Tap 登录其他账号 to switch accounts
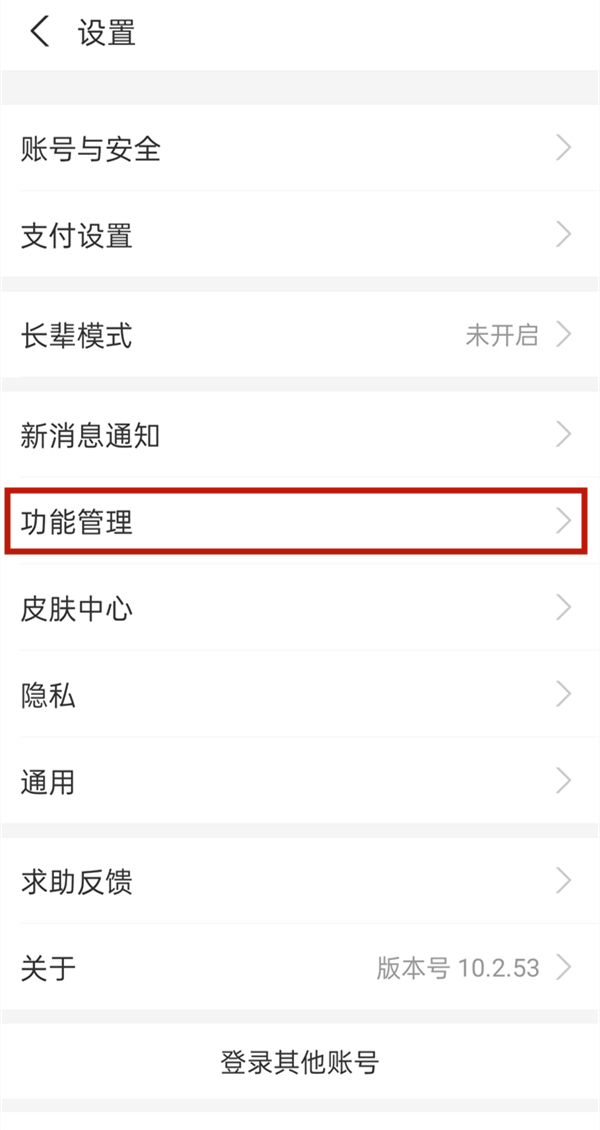Viewport: 600px width, 1130px height. coord(300,1061)
